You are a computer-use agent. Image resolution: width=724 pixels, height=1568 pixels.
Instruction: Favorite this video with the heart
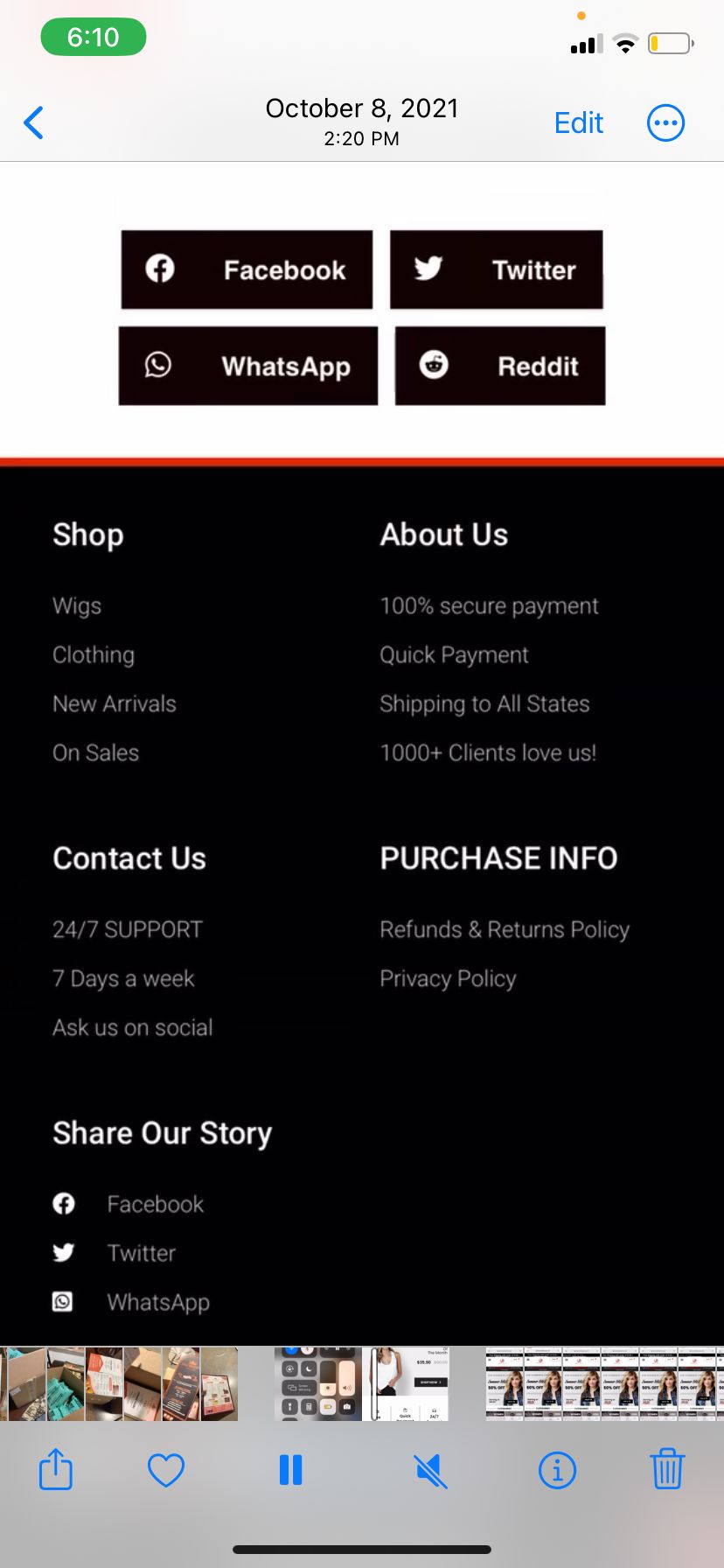[x=166, y=1470]
